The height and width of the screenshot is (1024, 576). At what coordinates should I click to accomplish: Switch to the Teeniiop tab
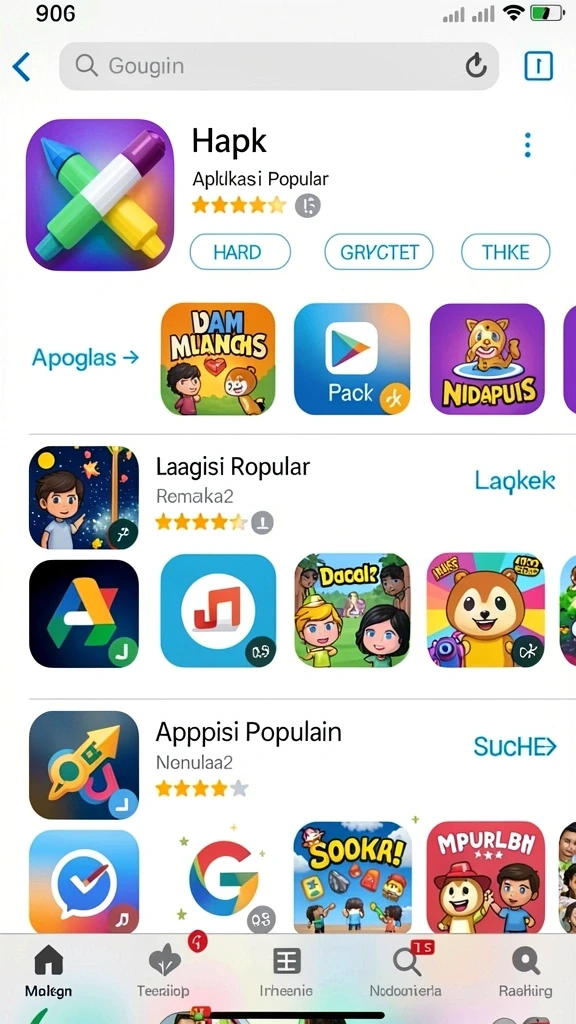tap(163, 972)
